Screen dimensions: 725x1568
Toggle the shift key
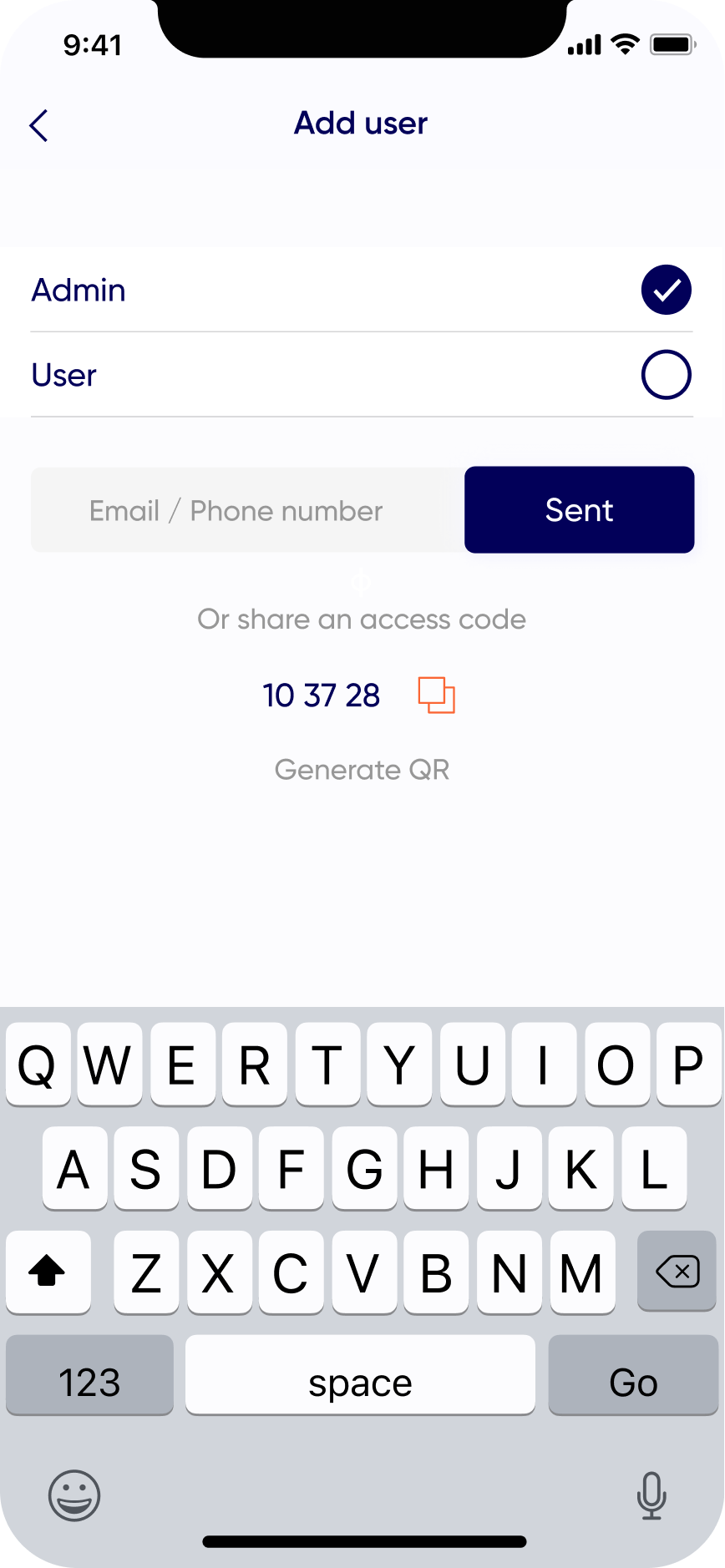click(x=48, y=1272)
